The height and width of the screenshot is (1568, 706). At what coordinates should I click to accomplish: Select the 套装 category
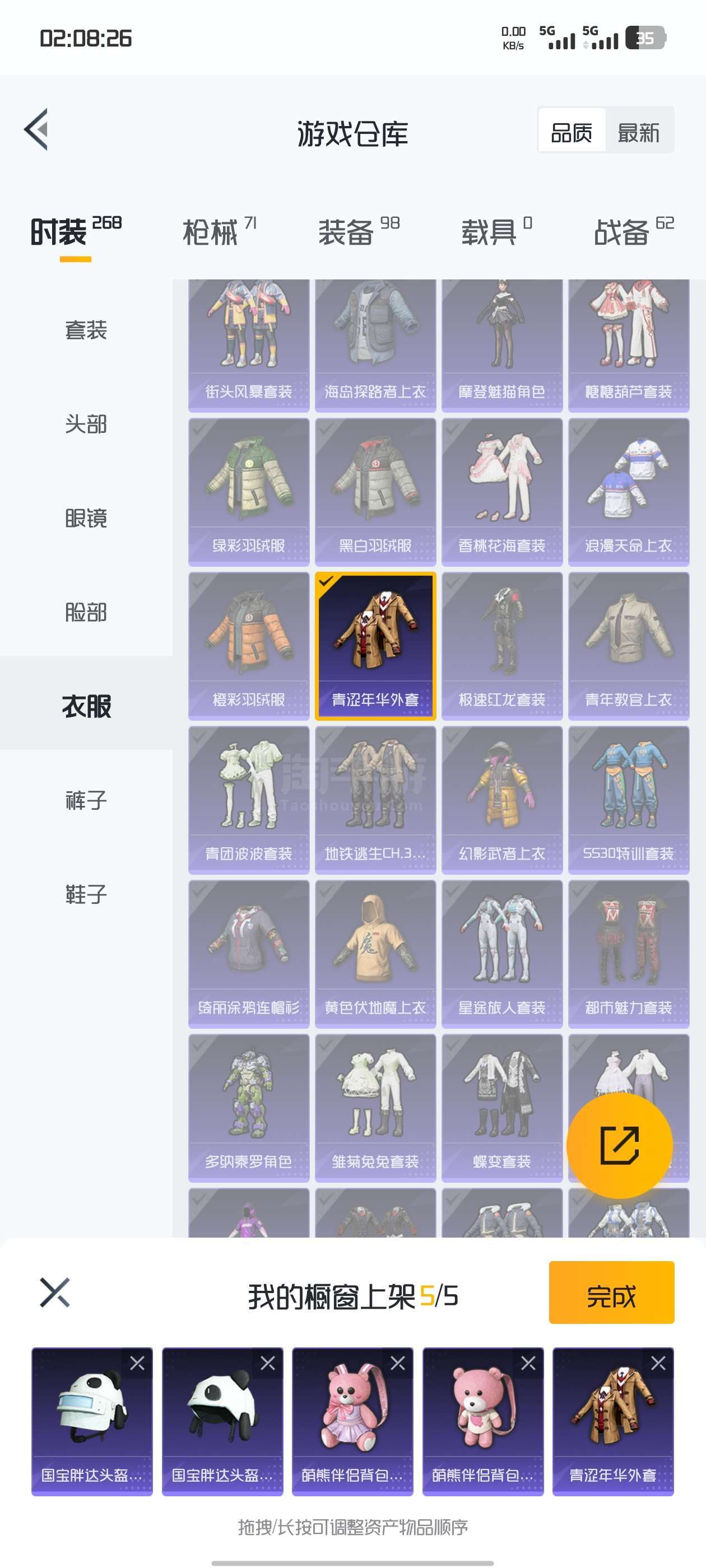point(86,330)
